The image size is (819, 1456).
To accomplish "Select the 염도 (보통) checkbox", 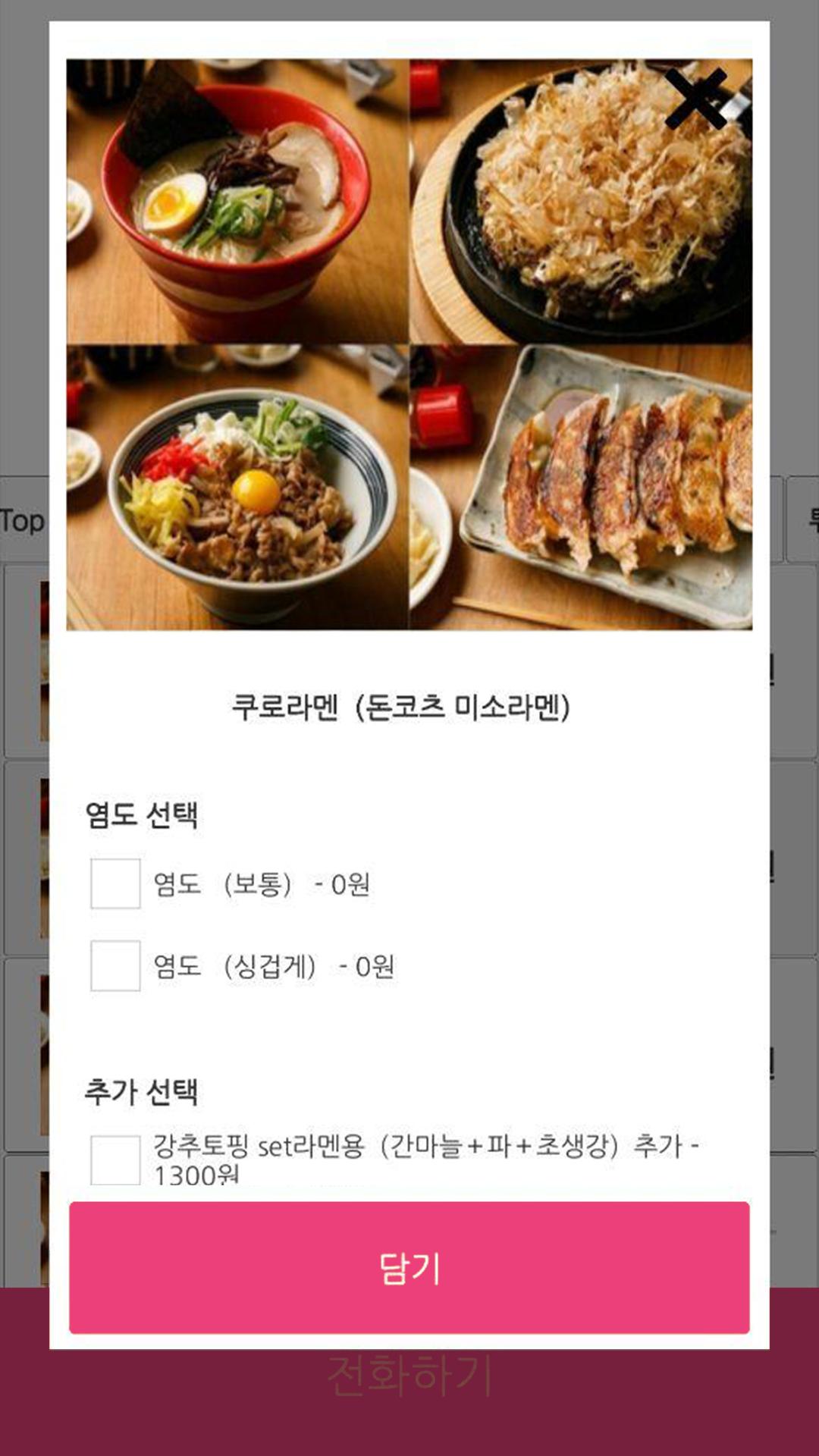I will pyautogui.click(x=115, y=883).
